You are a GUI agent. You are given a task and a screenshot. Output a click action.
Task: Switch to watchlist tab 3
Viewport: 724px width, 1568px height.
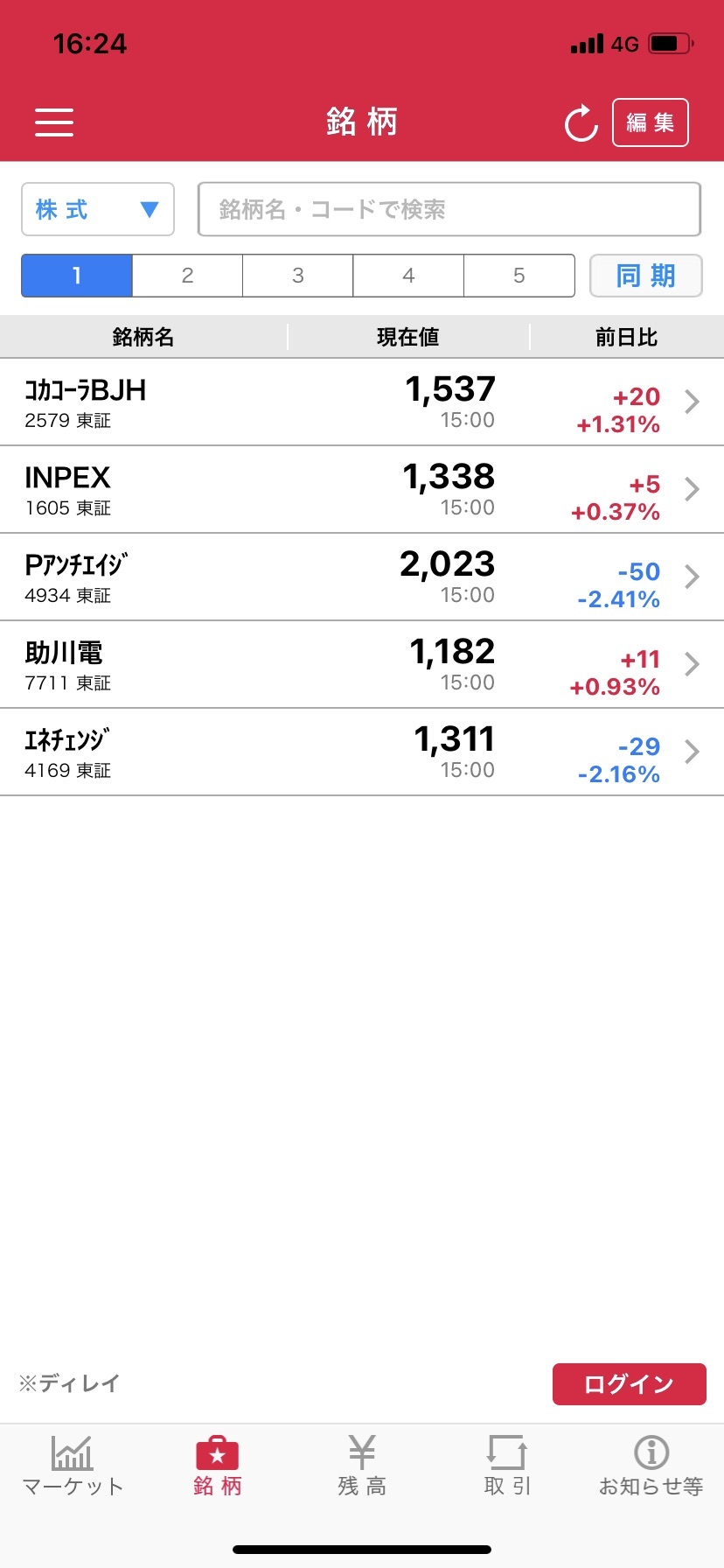[298, 276]
